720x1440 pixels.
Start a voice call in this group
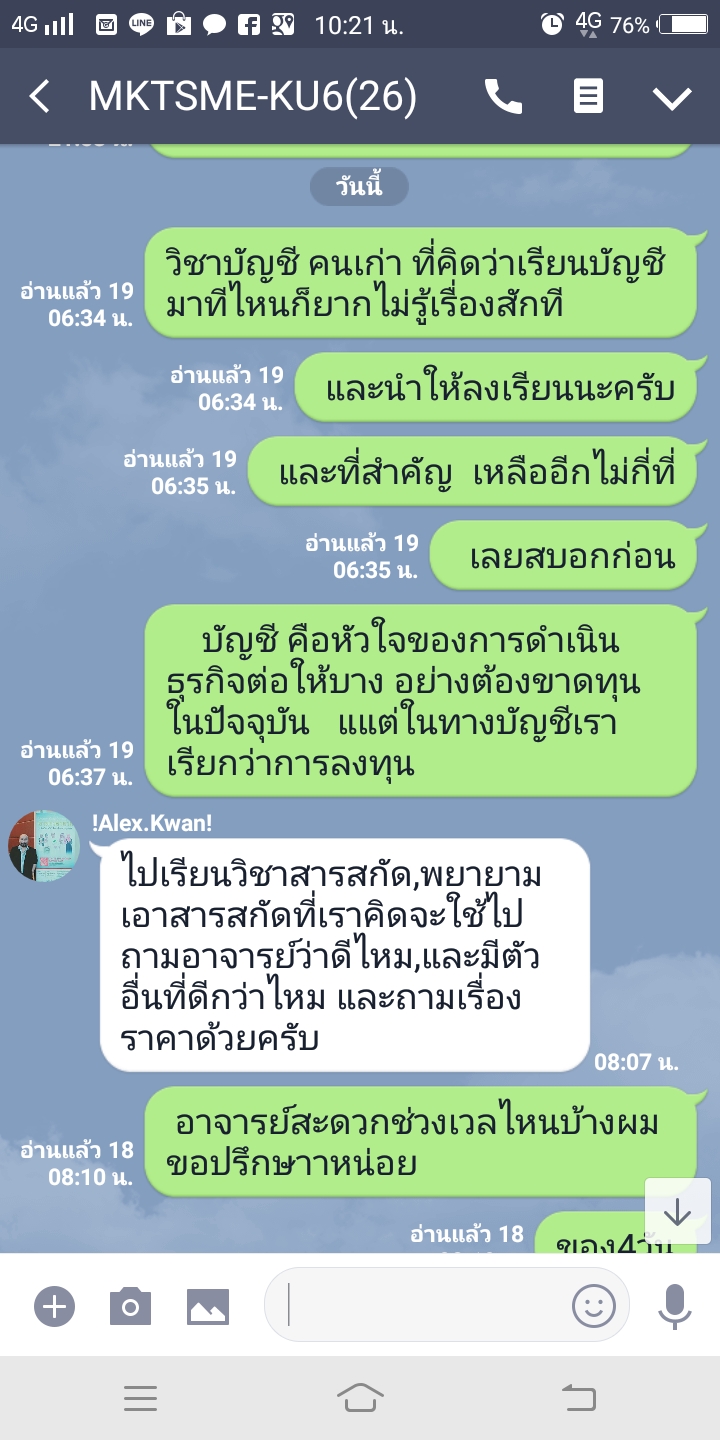pos(503,96)
